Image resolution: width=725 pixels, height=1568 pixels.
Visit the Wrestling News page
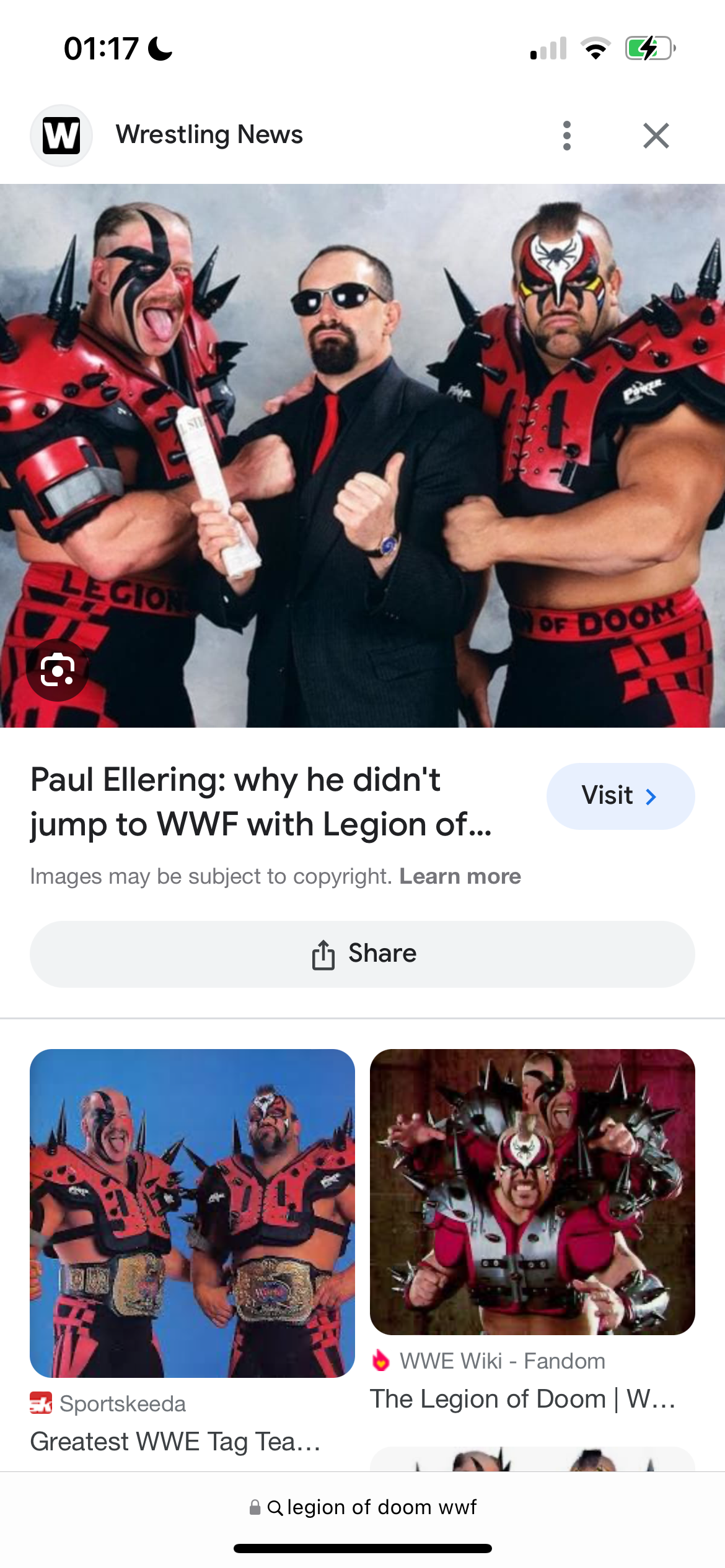[x=620, y=796]
